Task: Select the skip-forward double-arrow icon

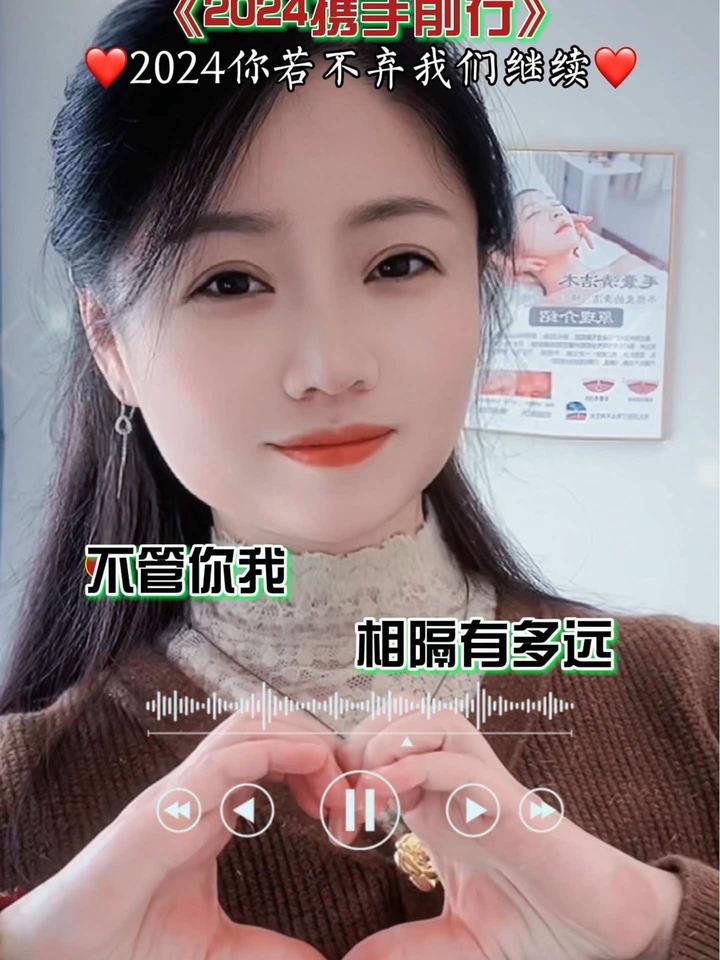Action: coord(542,806)
